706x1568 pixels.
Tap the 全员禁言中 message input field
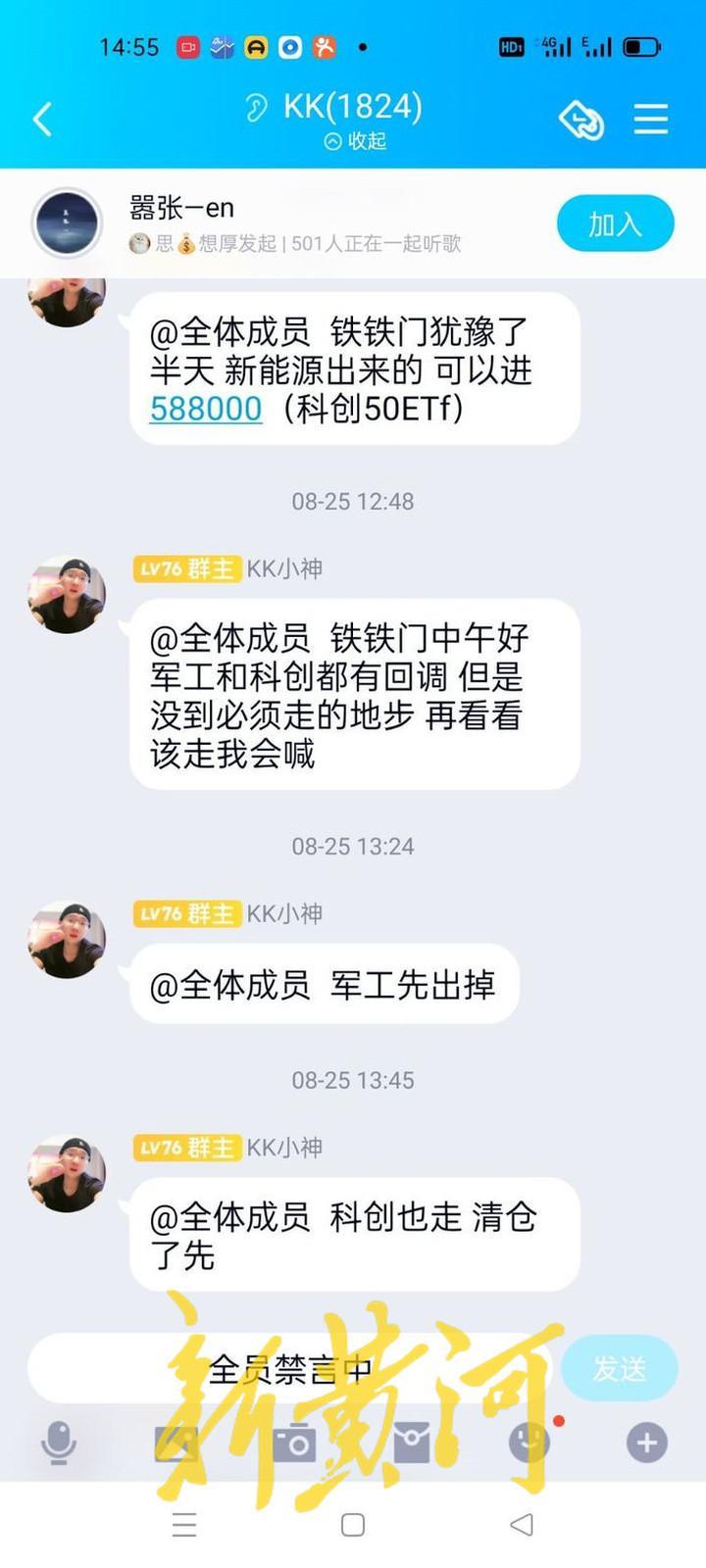[x=290, y=1368]
